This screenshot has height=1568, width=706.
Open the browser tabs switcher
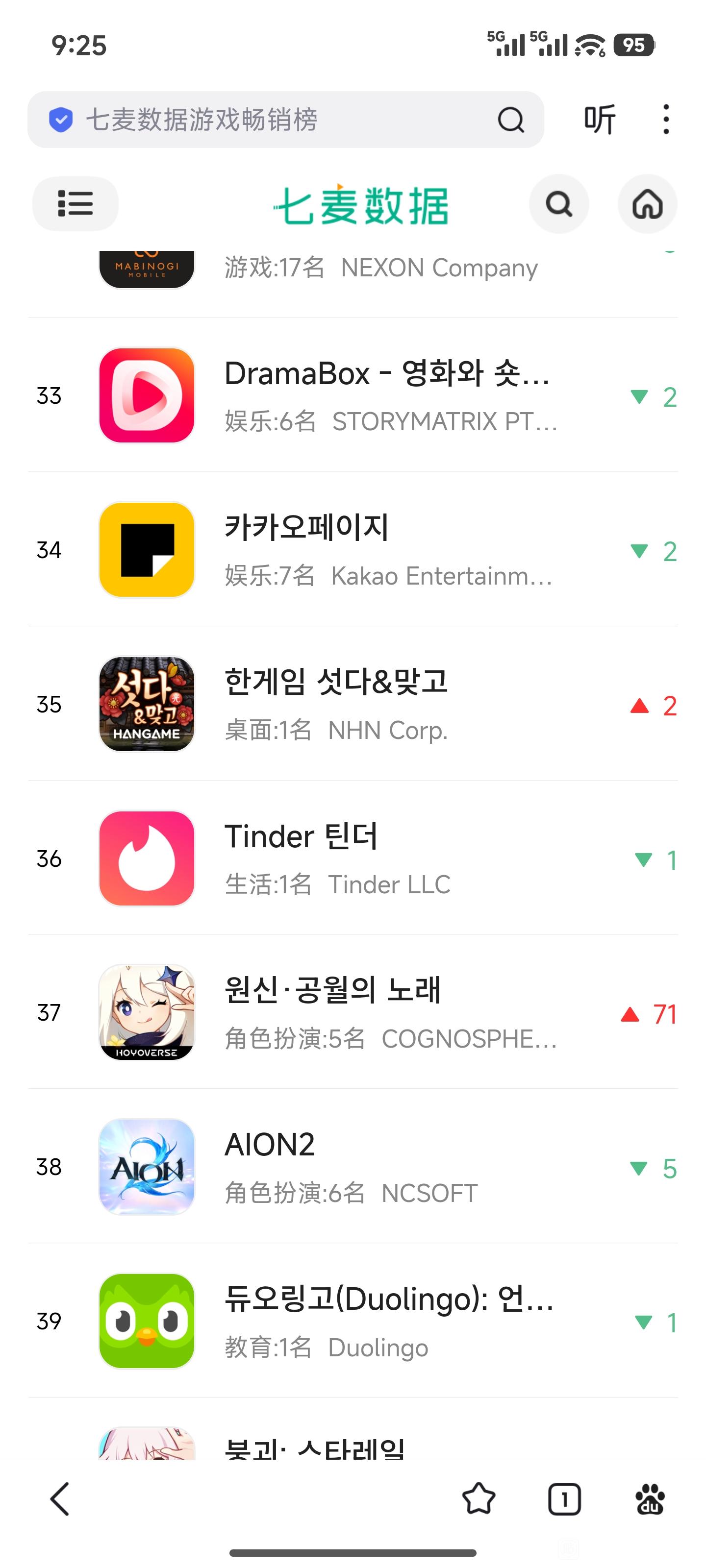point(564,1498)
